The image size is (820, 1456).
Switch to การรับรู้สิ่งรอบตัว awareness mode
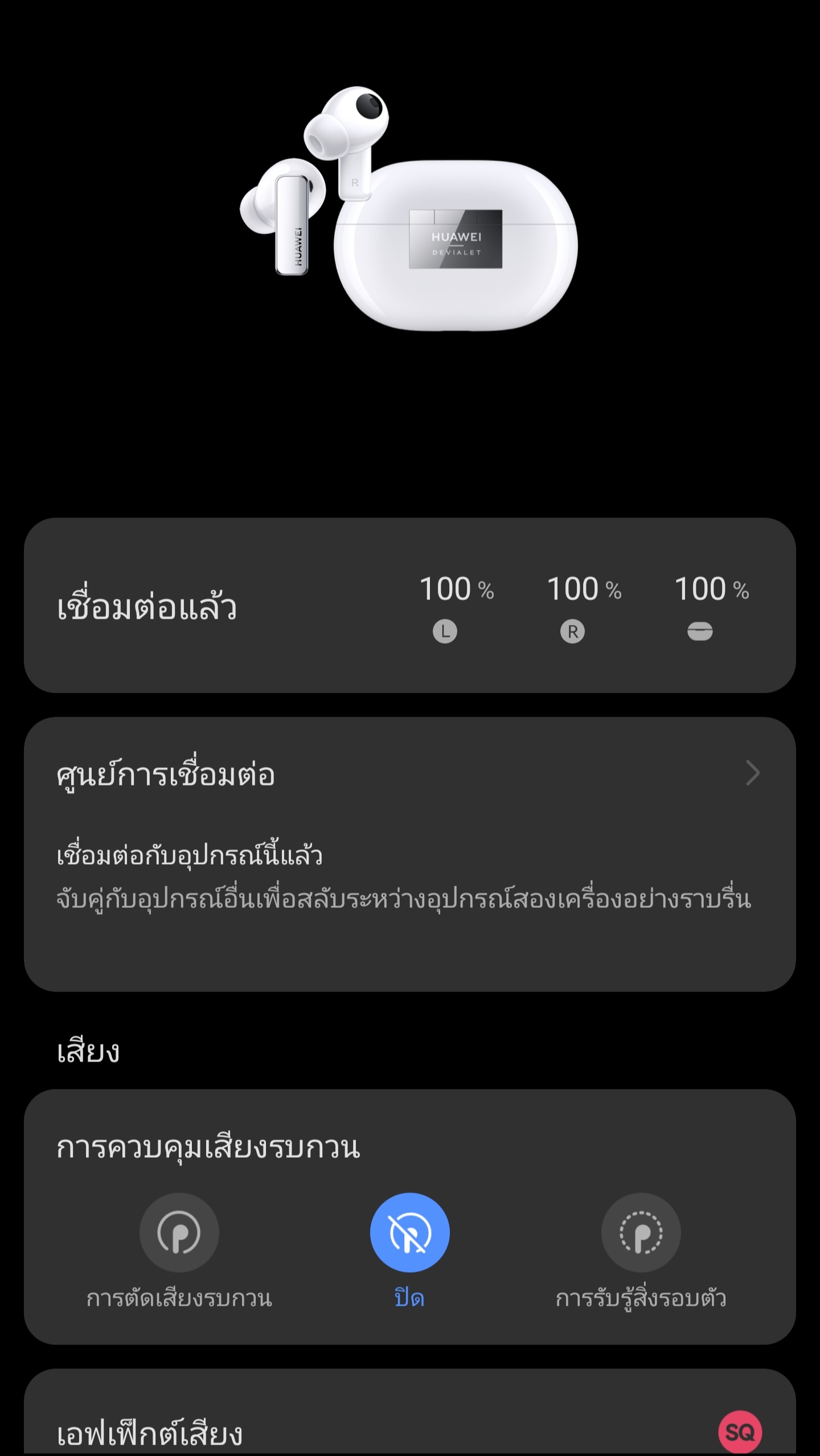pyautogui.click(x=641, y=1233)
